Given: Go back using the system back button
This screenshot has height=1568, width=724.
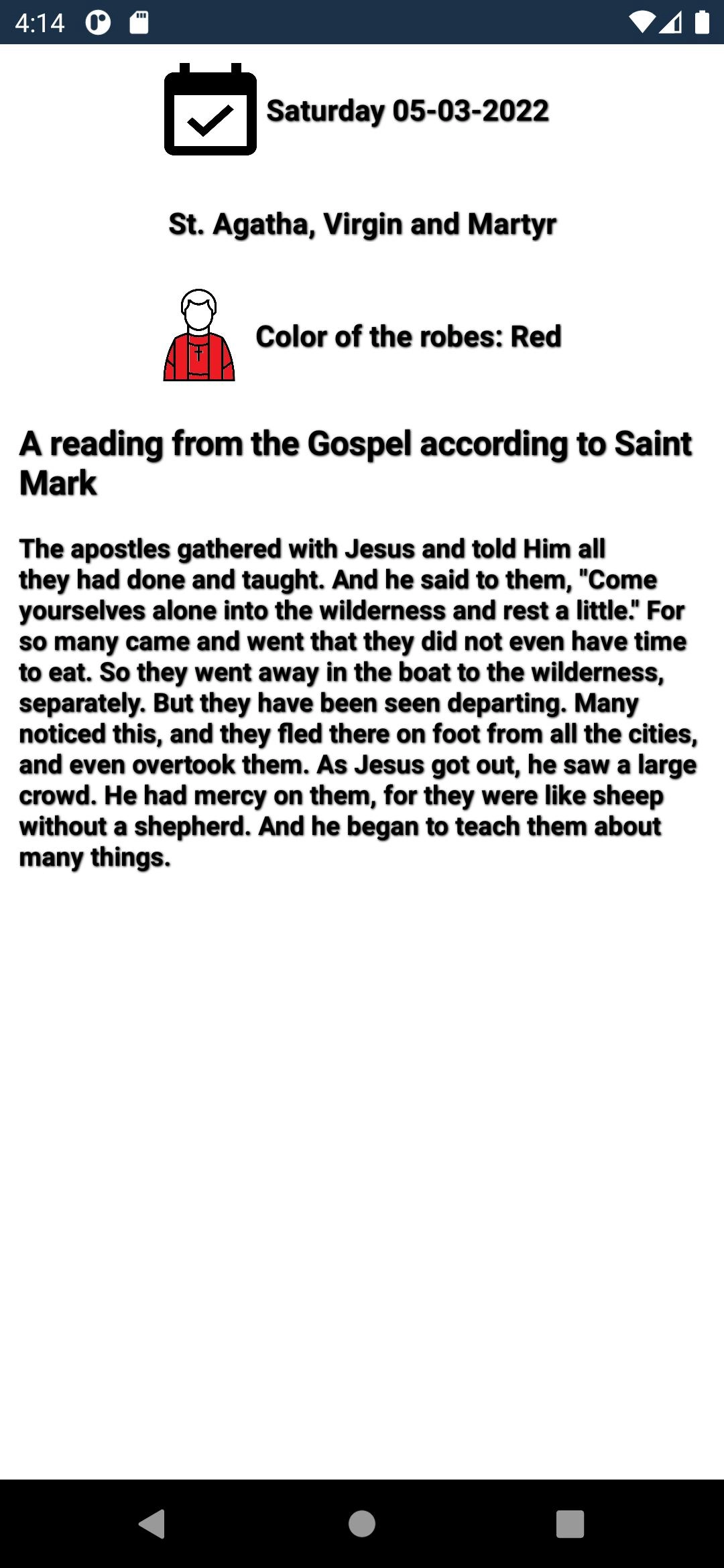Looking at the screenshot, I should (x=153, y=1523).
